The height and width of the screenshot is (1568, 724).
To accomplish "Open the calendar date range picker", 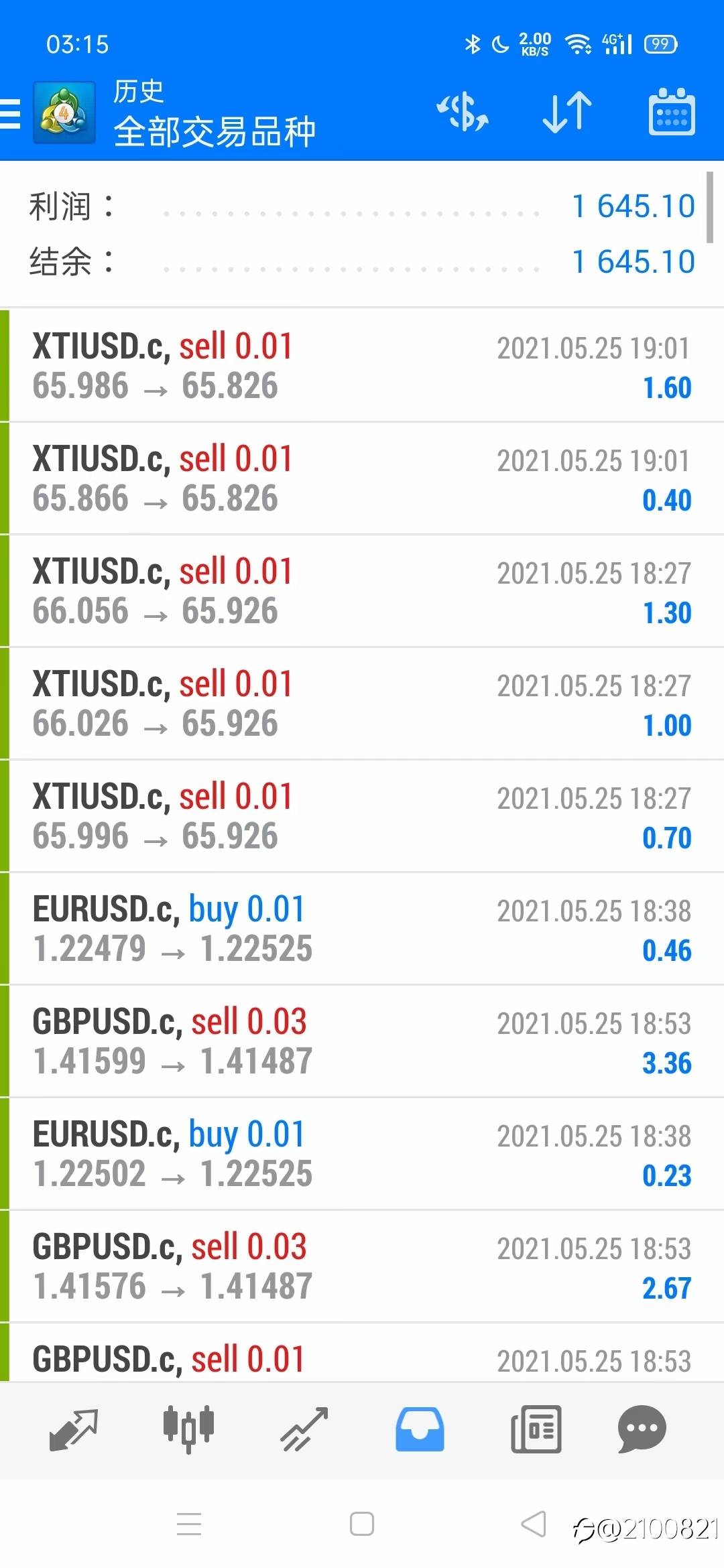I will pos(671,113).
